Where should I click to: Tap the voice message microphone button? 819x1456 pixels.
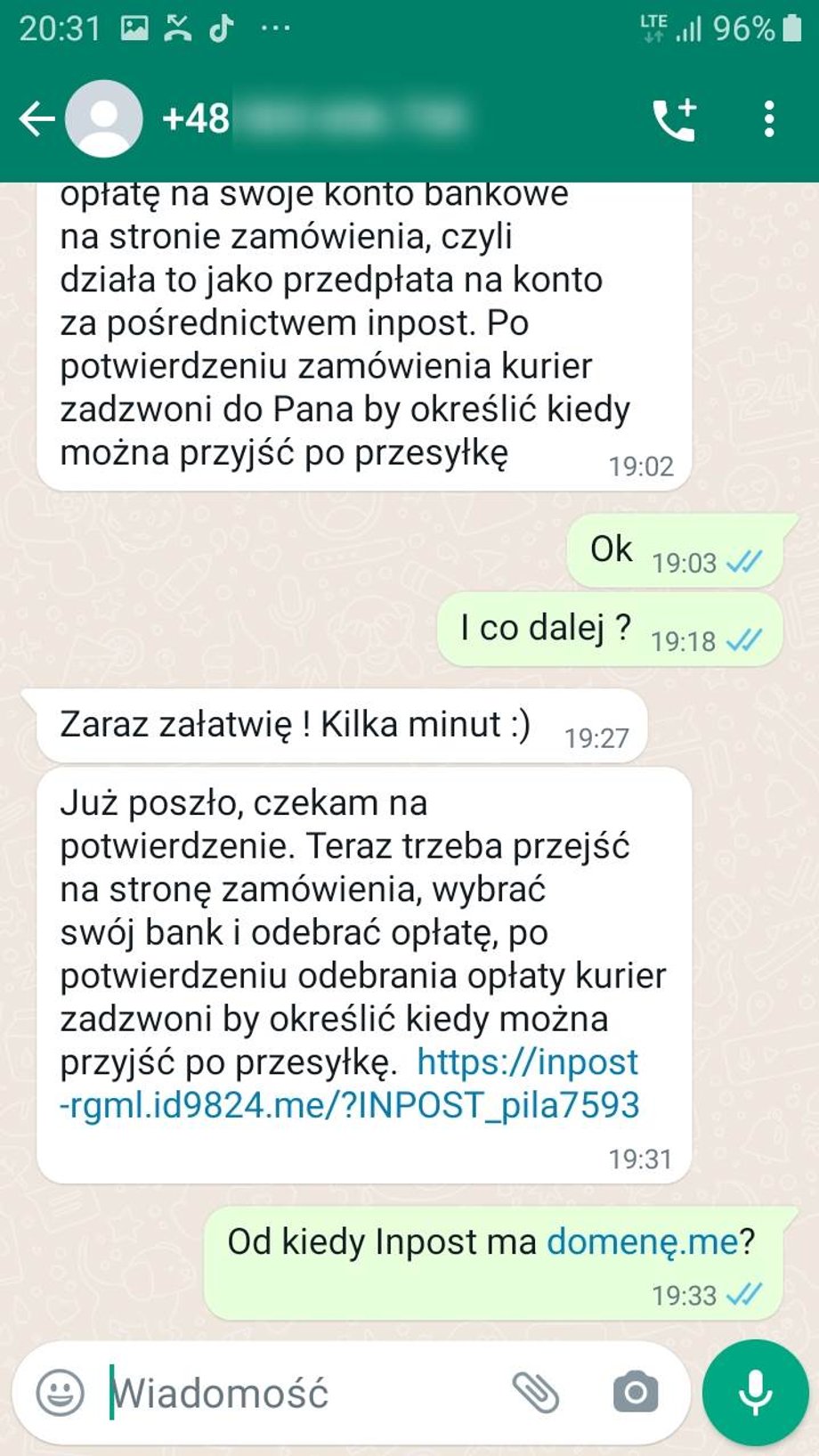756,1391
